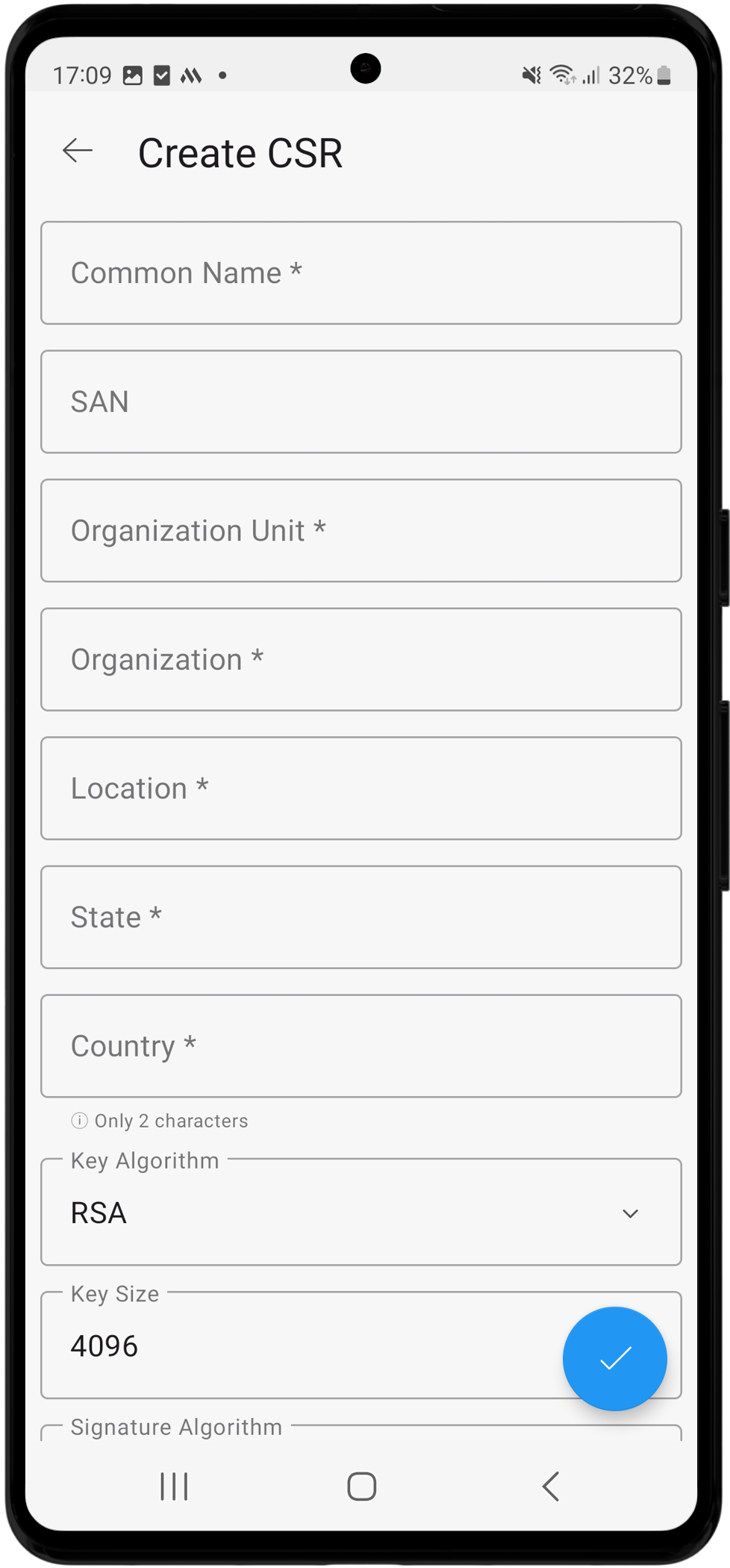Enter the Location field

[361, 789]
